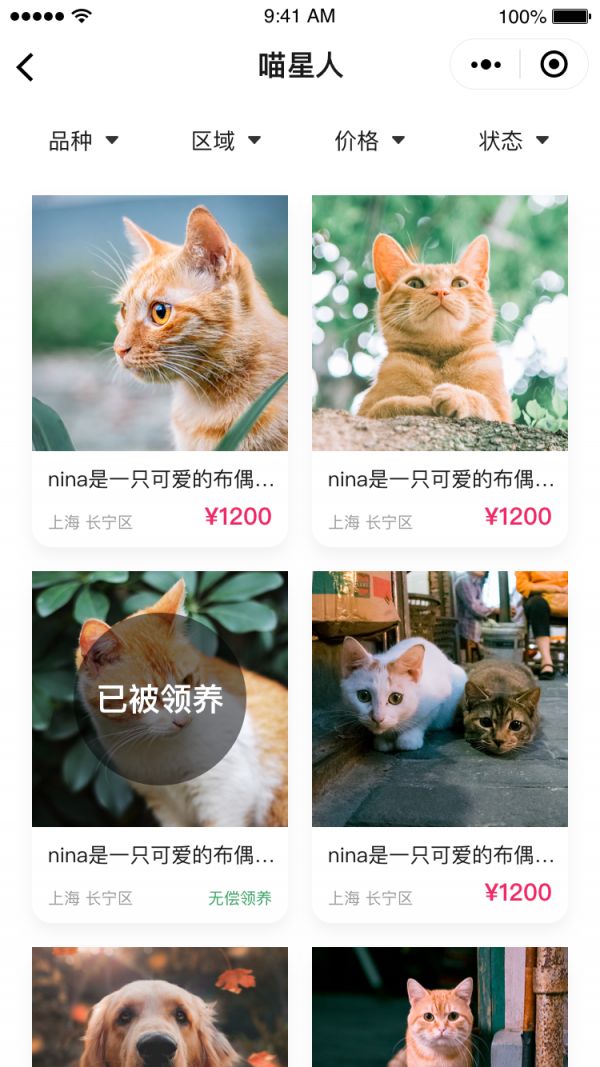Image resolution: width=600 pixels, height=1067 pixels.
Task: Expand the 区域 filter dropdown
Action: click(x=226, y=141)
